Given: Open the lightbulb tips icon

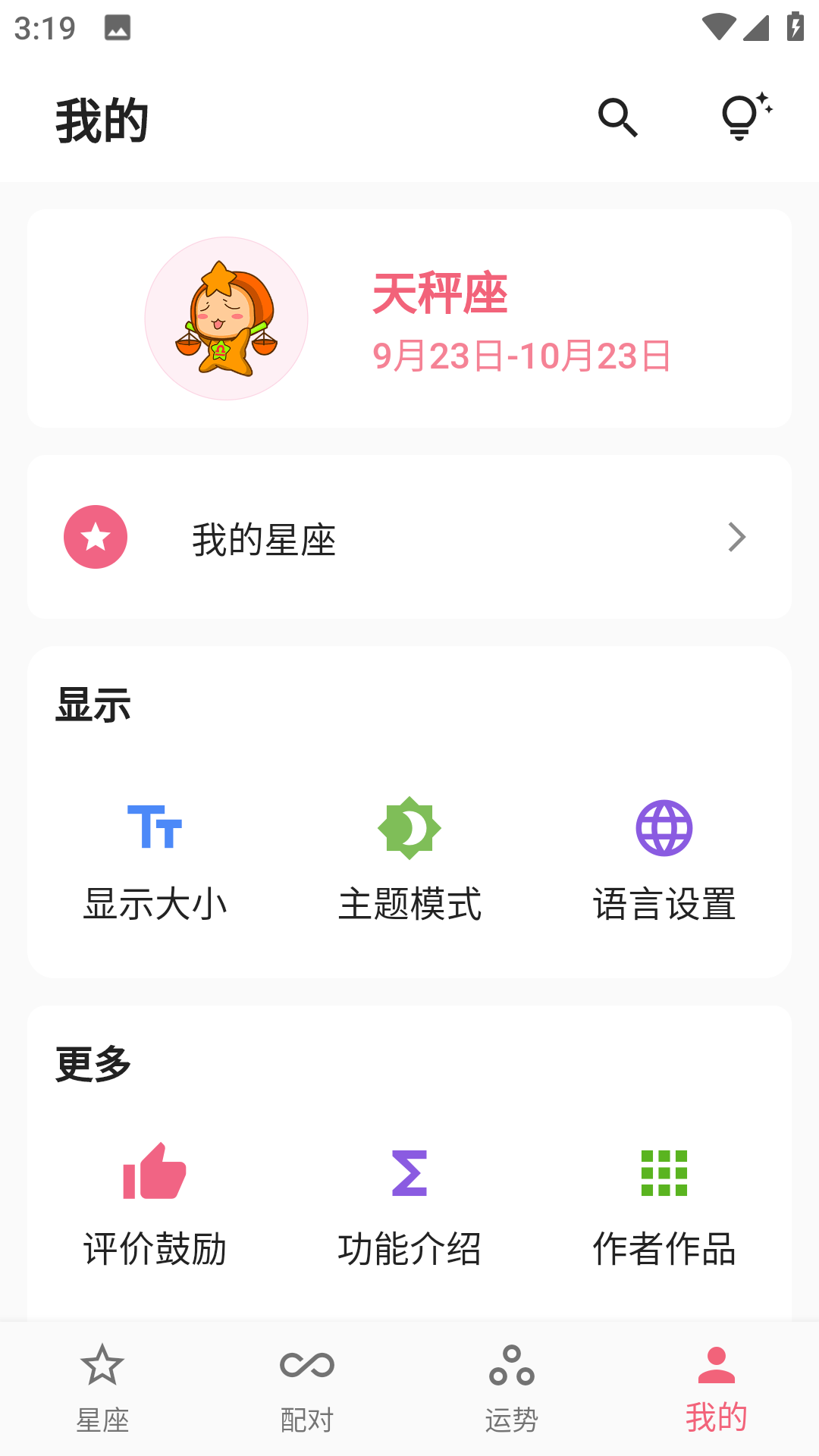Looking at the screenshot, I should click(745, 118).
